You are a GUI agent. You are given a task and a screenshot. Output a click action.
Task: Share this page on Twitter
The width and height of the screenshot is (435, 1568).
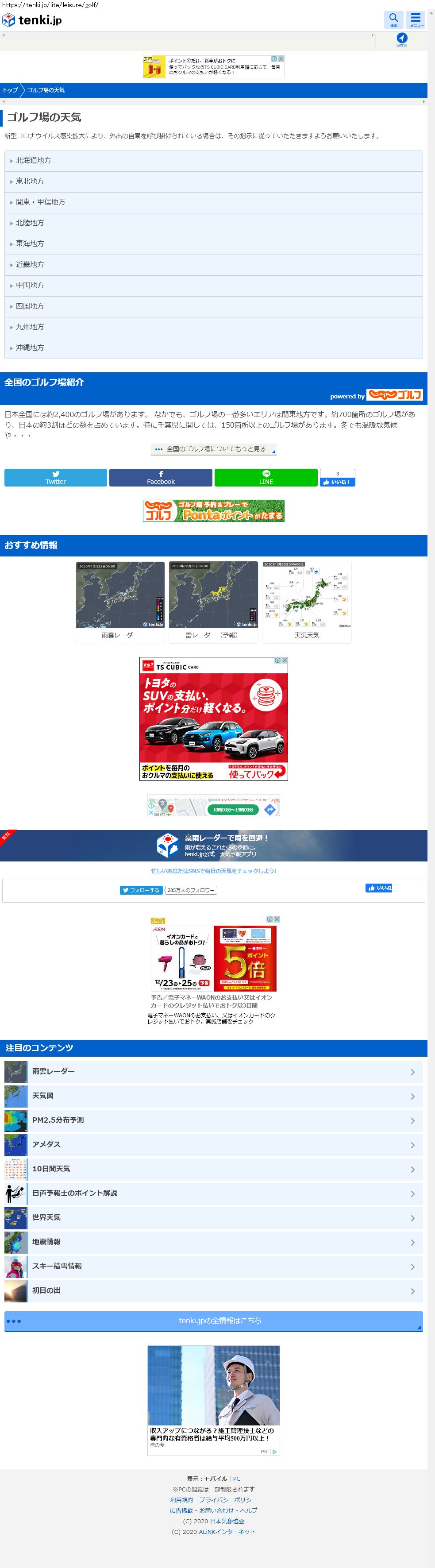(55, 477)
